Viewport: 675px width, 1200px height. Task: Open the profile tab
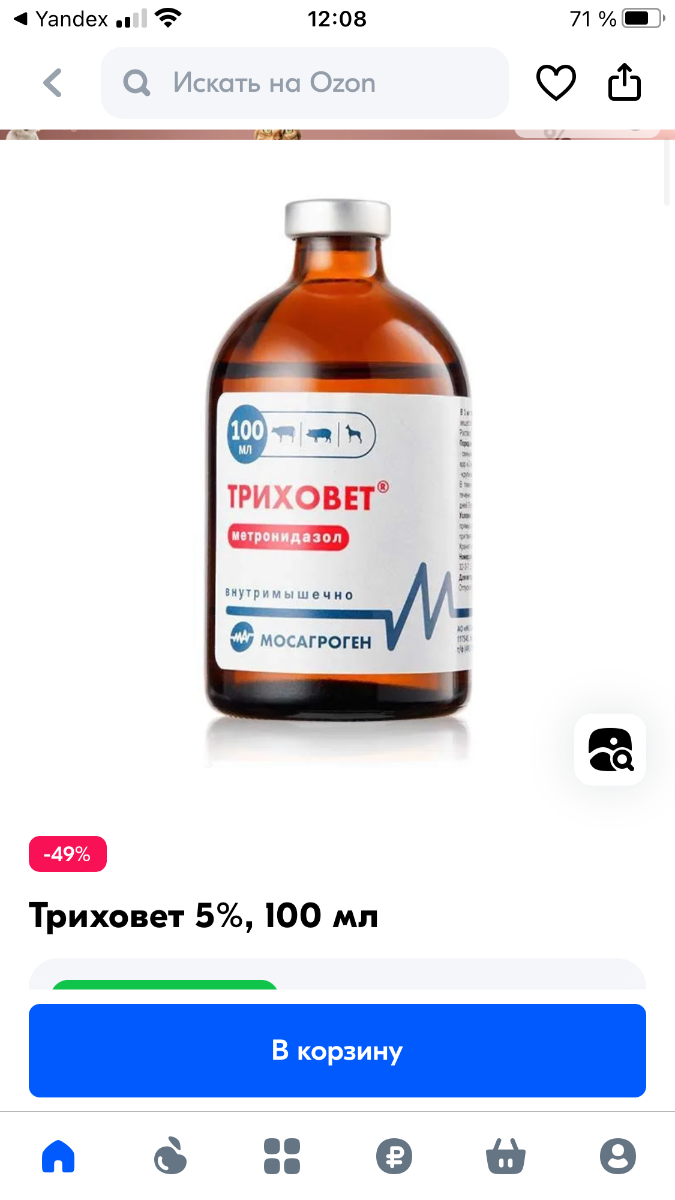pos(618,1157)
